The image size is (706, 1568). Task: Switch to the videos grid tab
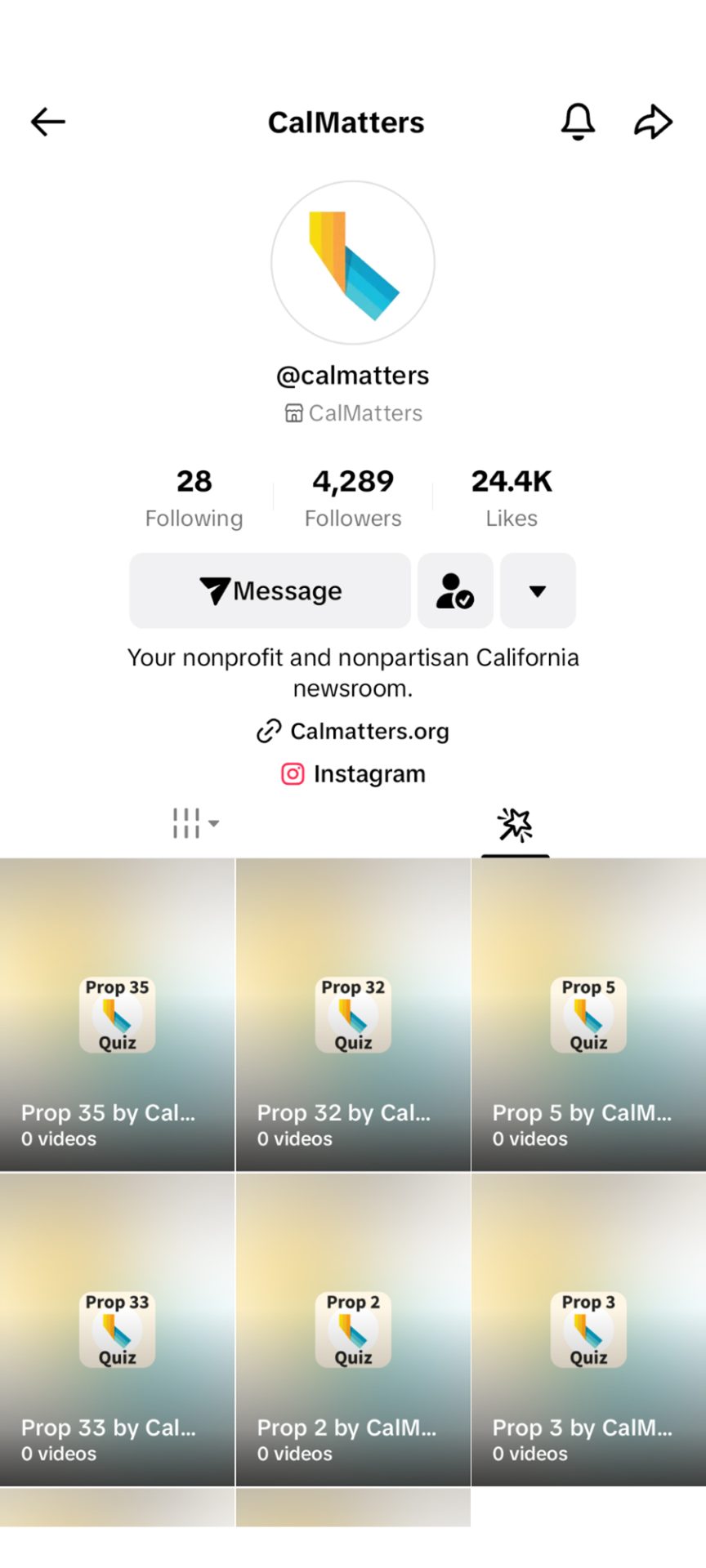click(x=194, y=823)
